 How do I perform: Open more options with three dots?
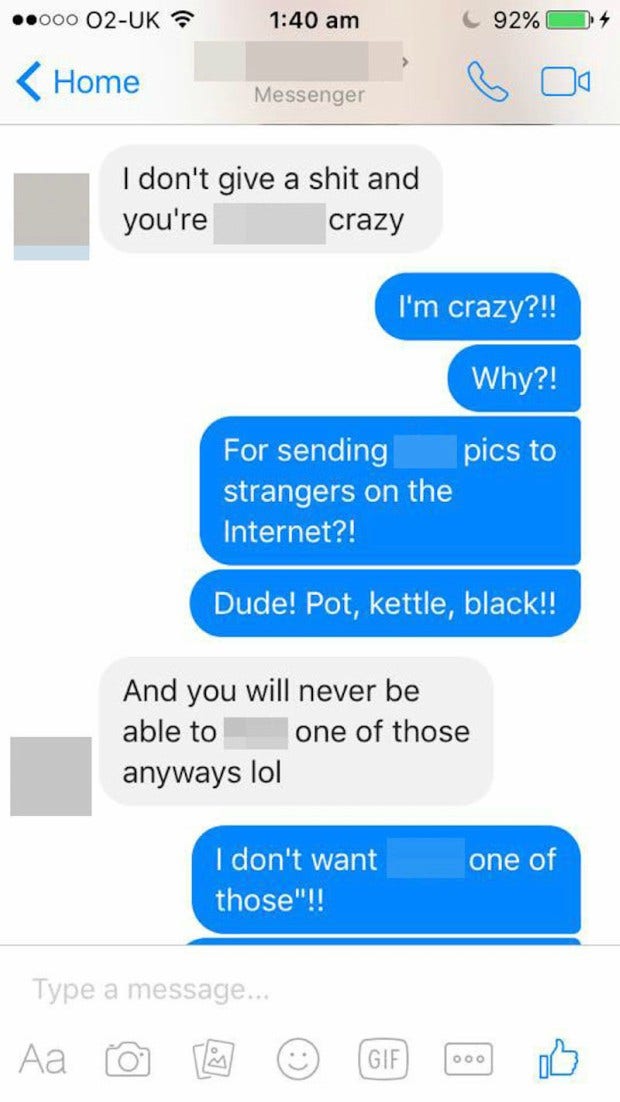point(468,1058)
